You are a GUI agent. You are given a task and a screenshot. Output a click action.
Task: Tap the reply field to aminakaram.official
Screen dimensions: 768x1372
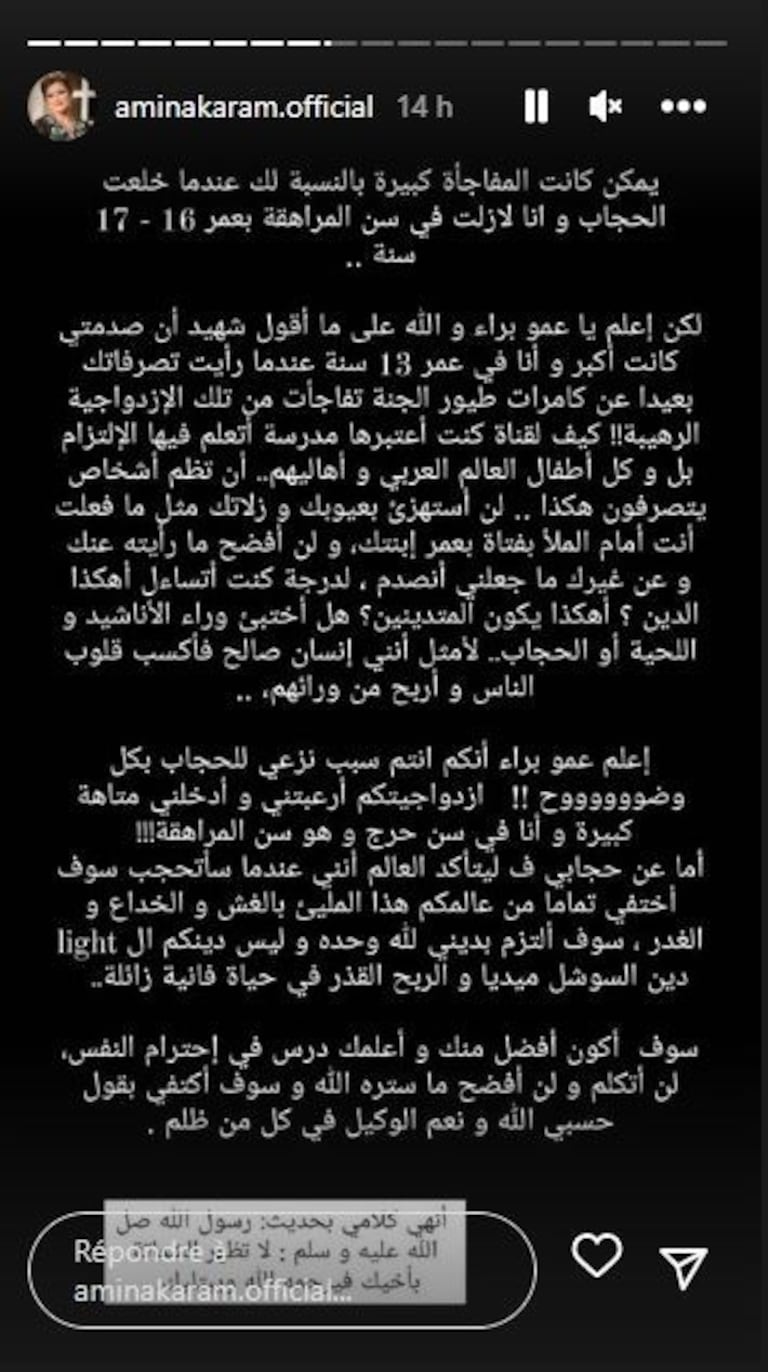[x=282, y=1271]
